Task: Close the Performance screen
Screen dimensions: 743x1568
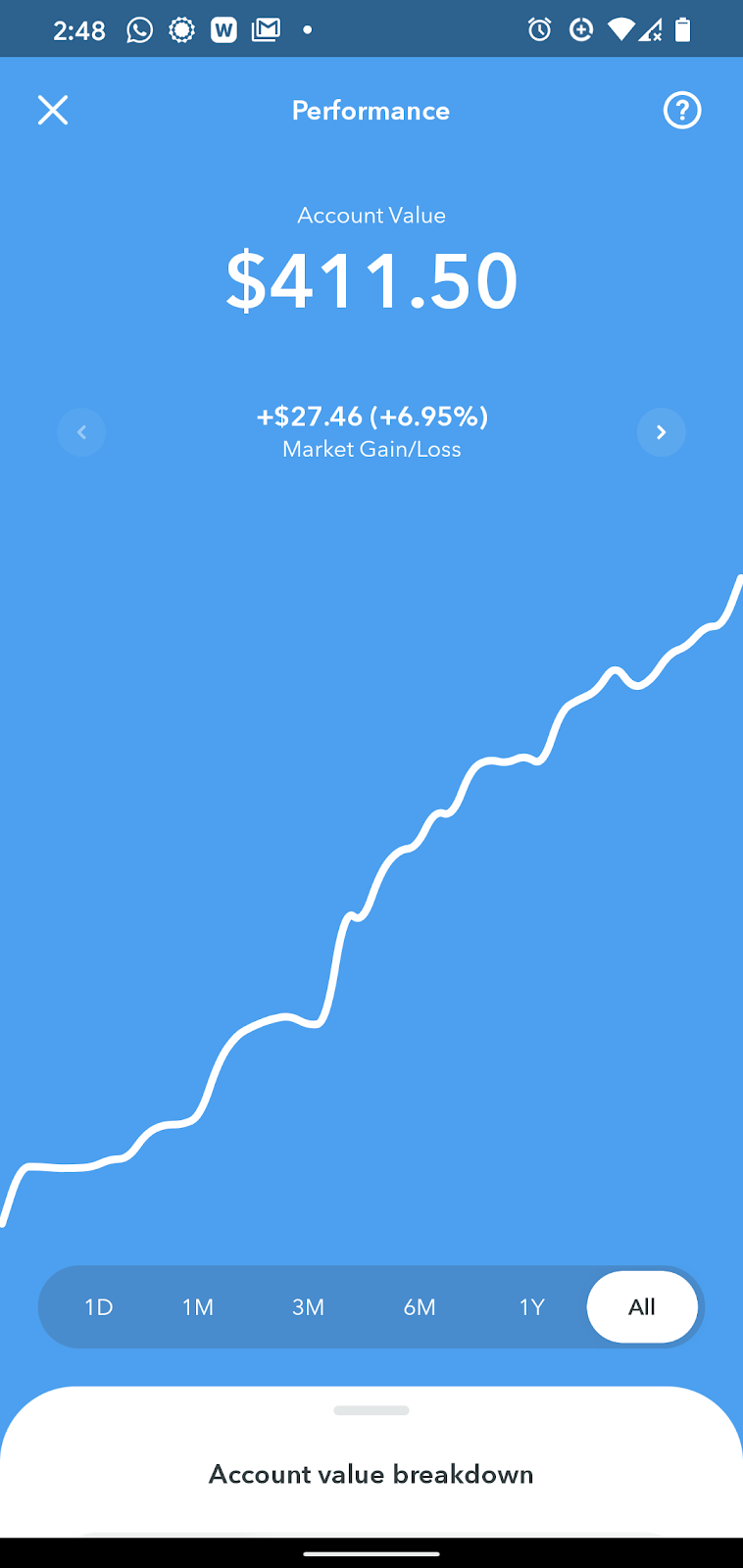Action: [53, 110]
